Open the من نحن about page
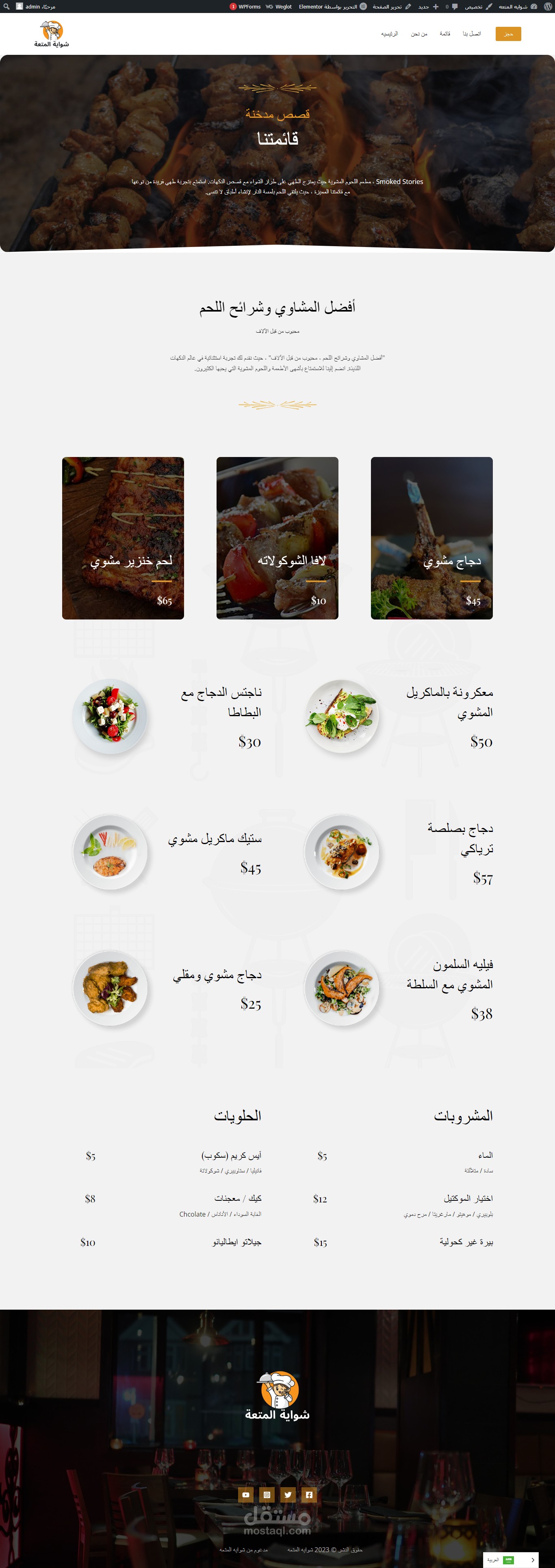Viewport: 555px width, 1568px height. coord(418,34)
